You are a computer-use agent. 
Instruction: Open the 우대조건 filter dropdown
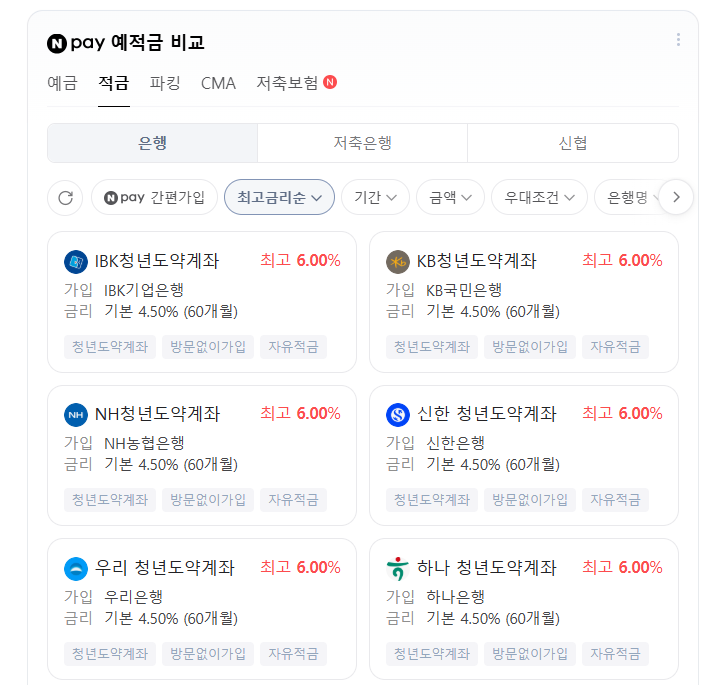click(x=539, y=198)
